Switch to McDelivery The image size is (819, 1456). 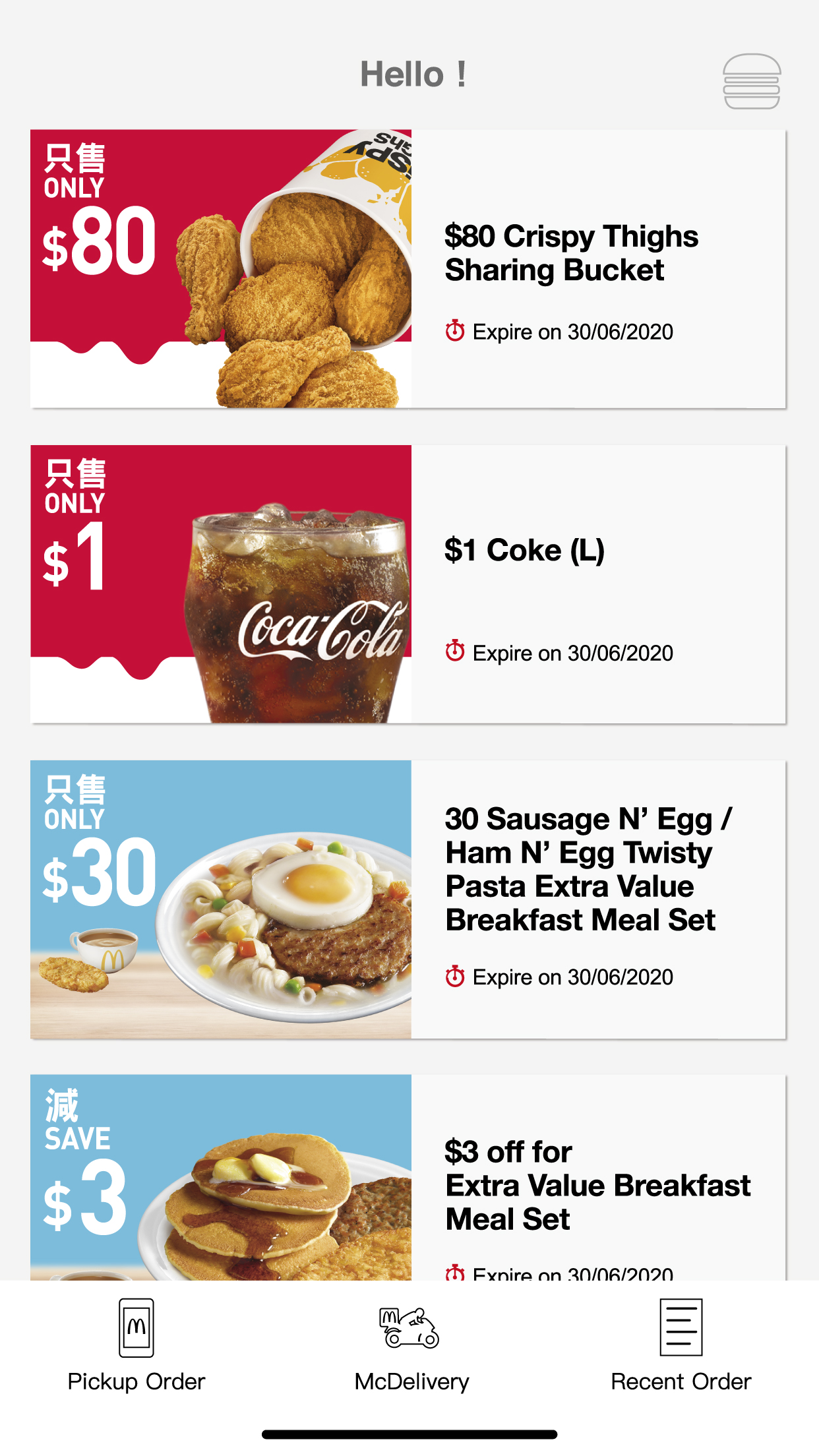point(411,1346)
